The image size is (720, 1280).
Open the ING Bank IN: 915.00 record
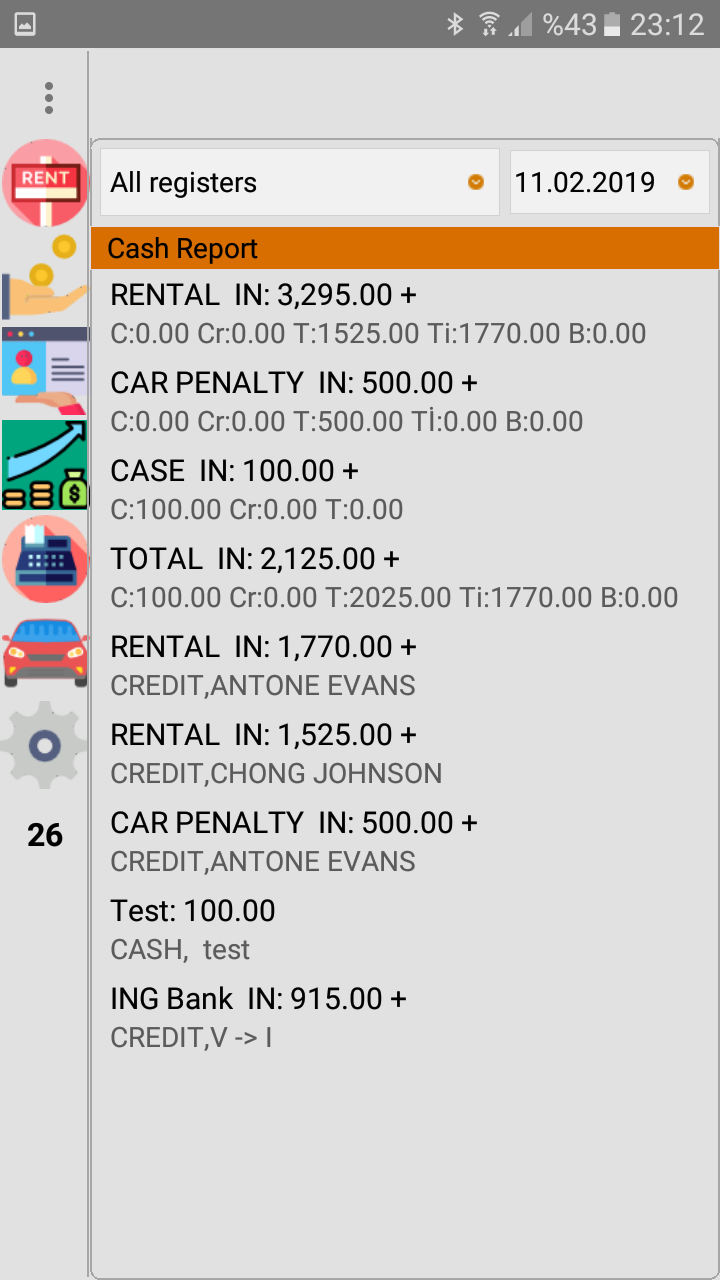258,998
